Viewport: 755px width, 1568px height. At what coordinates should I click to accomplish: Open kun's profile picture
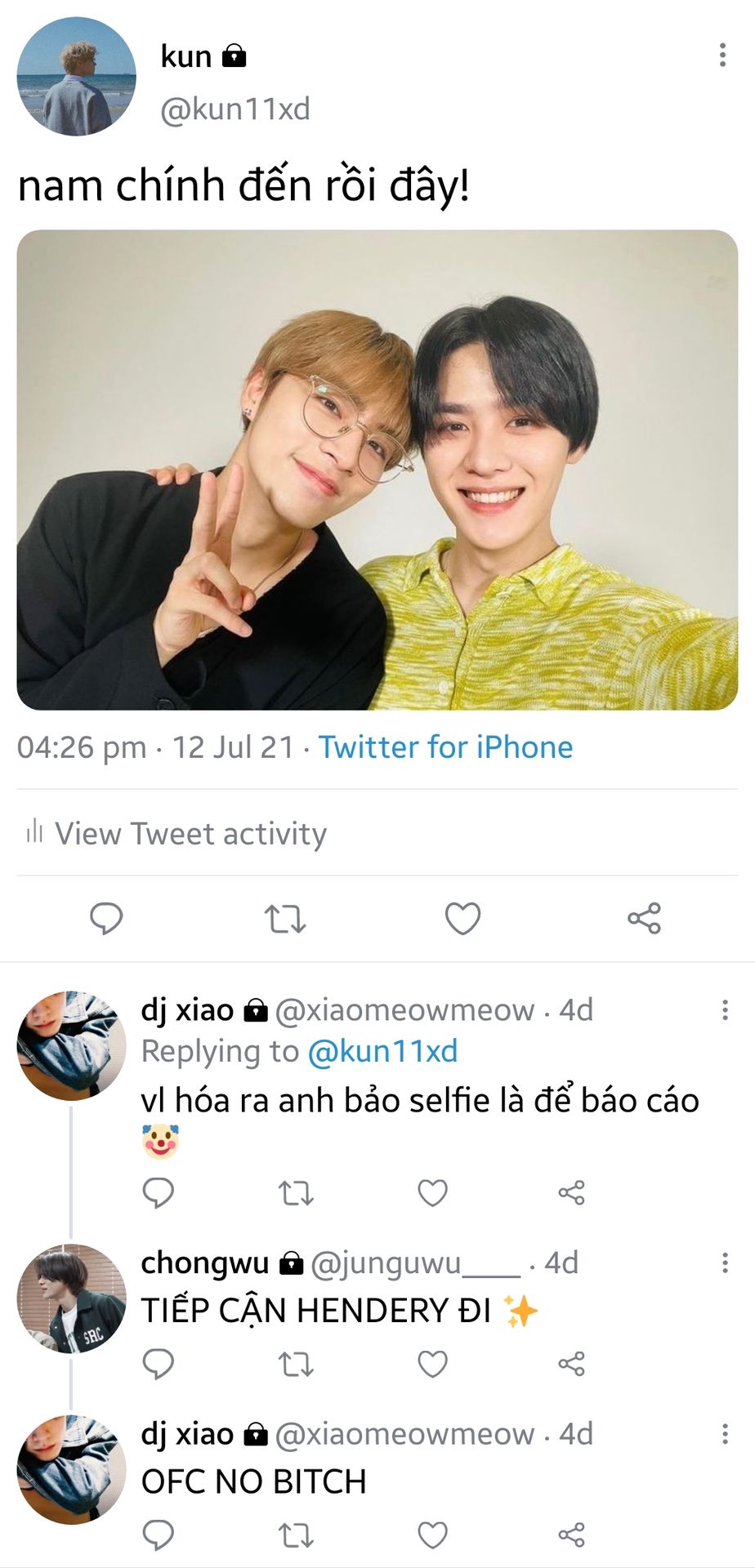pos(76,76)
